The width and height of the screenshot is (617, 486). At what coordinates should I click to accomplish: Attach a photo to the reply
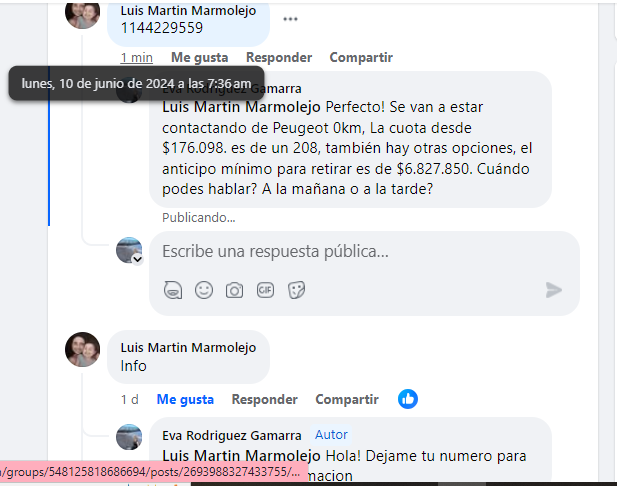click(x=234, y=290)
